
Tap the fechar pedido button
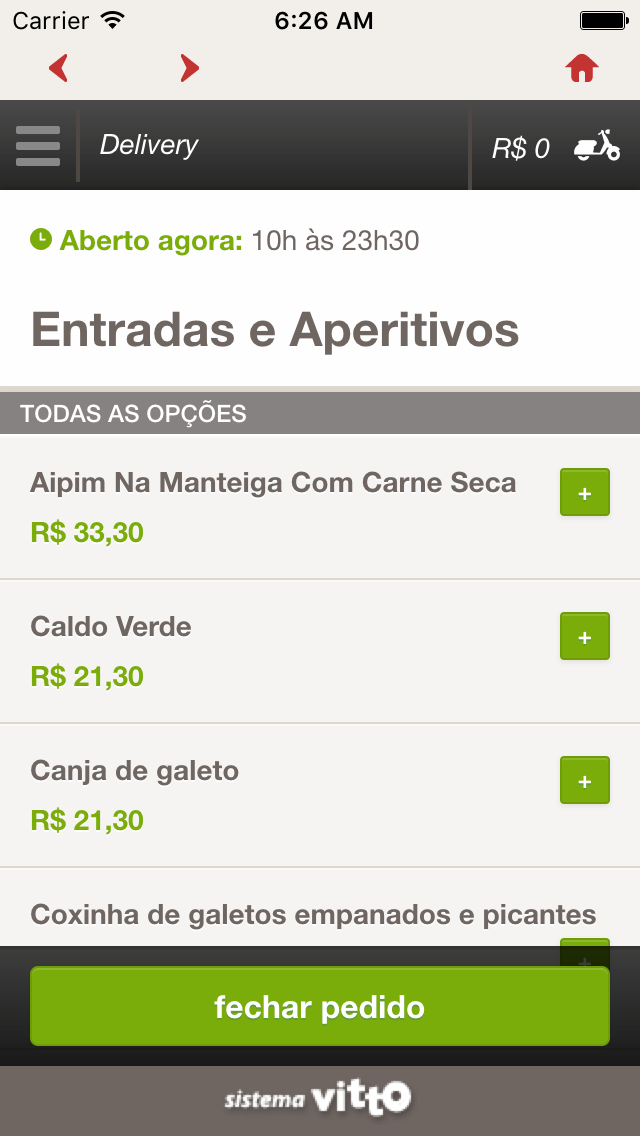(320, 1007)
